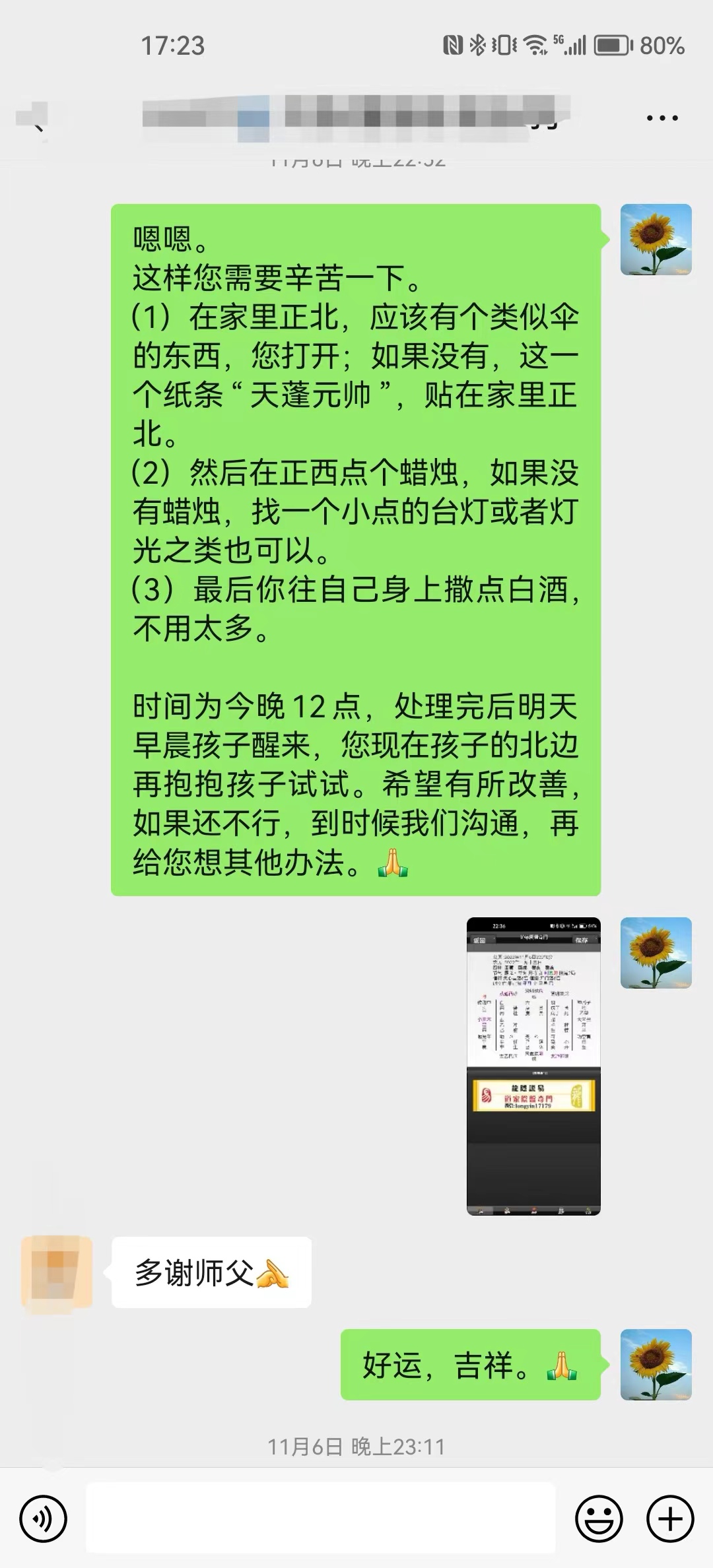Go back to the chat list
Screen dimensions: 713x1568
pos(34,119)
